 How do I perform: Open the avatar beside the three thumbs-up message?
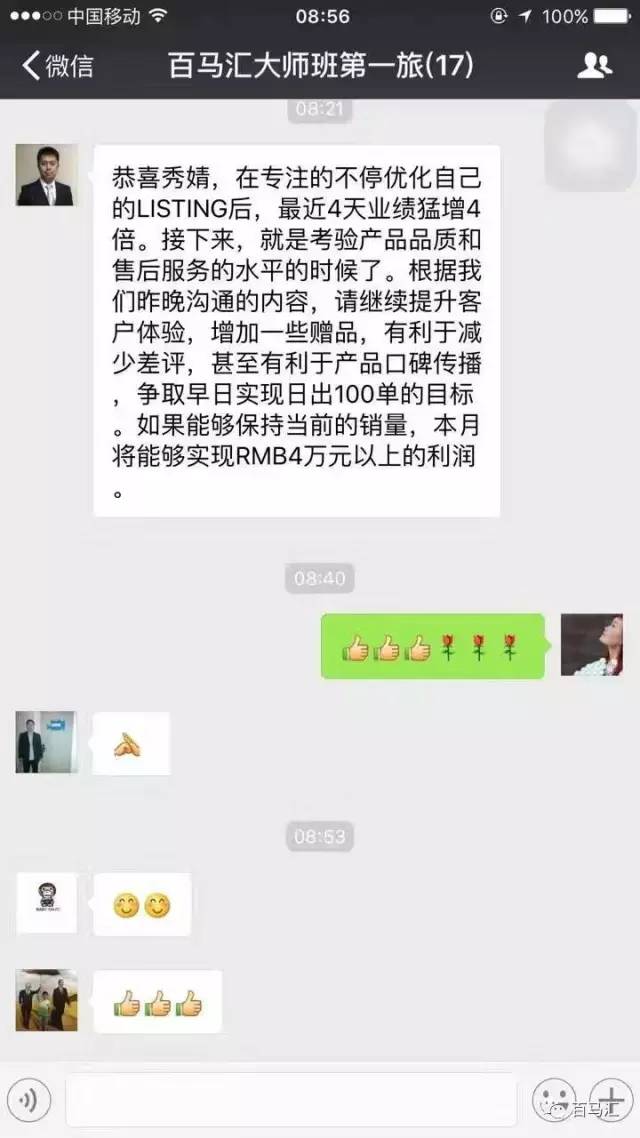pyautogui.click(x=46, y=1000)
